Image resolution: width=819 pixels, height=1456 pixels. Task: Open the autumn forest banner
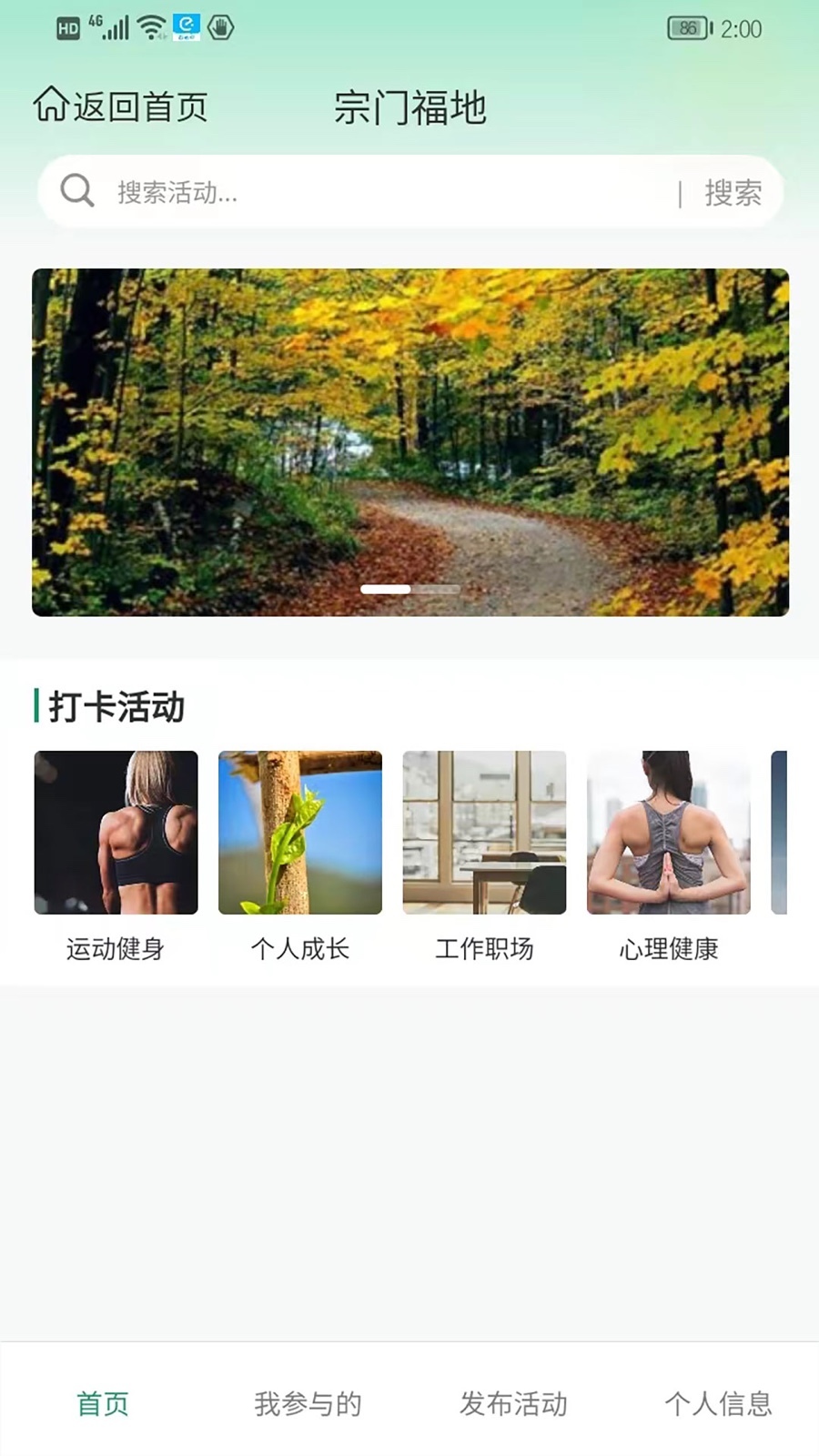(x=409, y=442)
